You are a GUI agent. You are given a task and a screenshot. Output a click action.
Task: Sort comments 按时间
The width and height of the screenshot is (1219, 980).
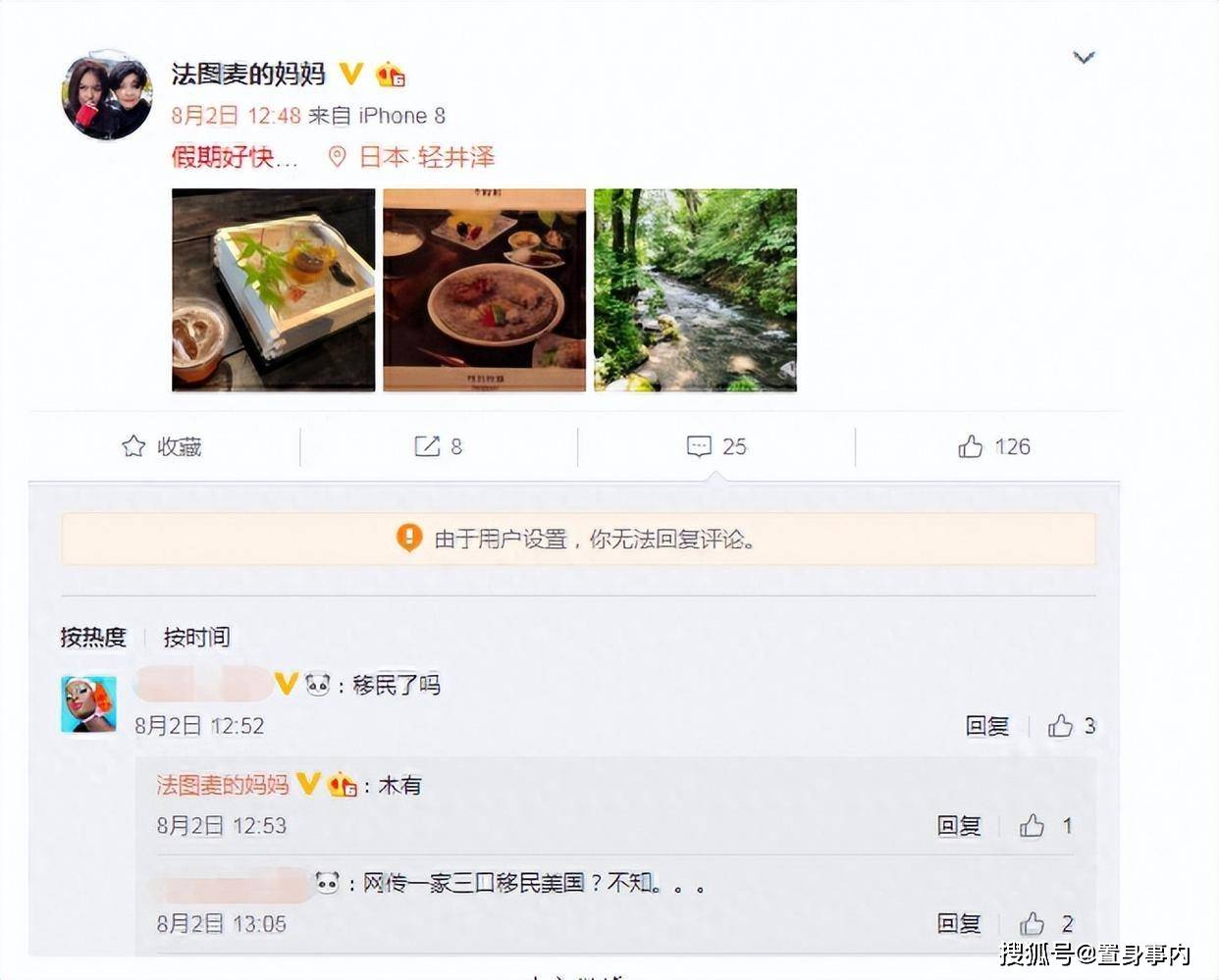(196, 638)
